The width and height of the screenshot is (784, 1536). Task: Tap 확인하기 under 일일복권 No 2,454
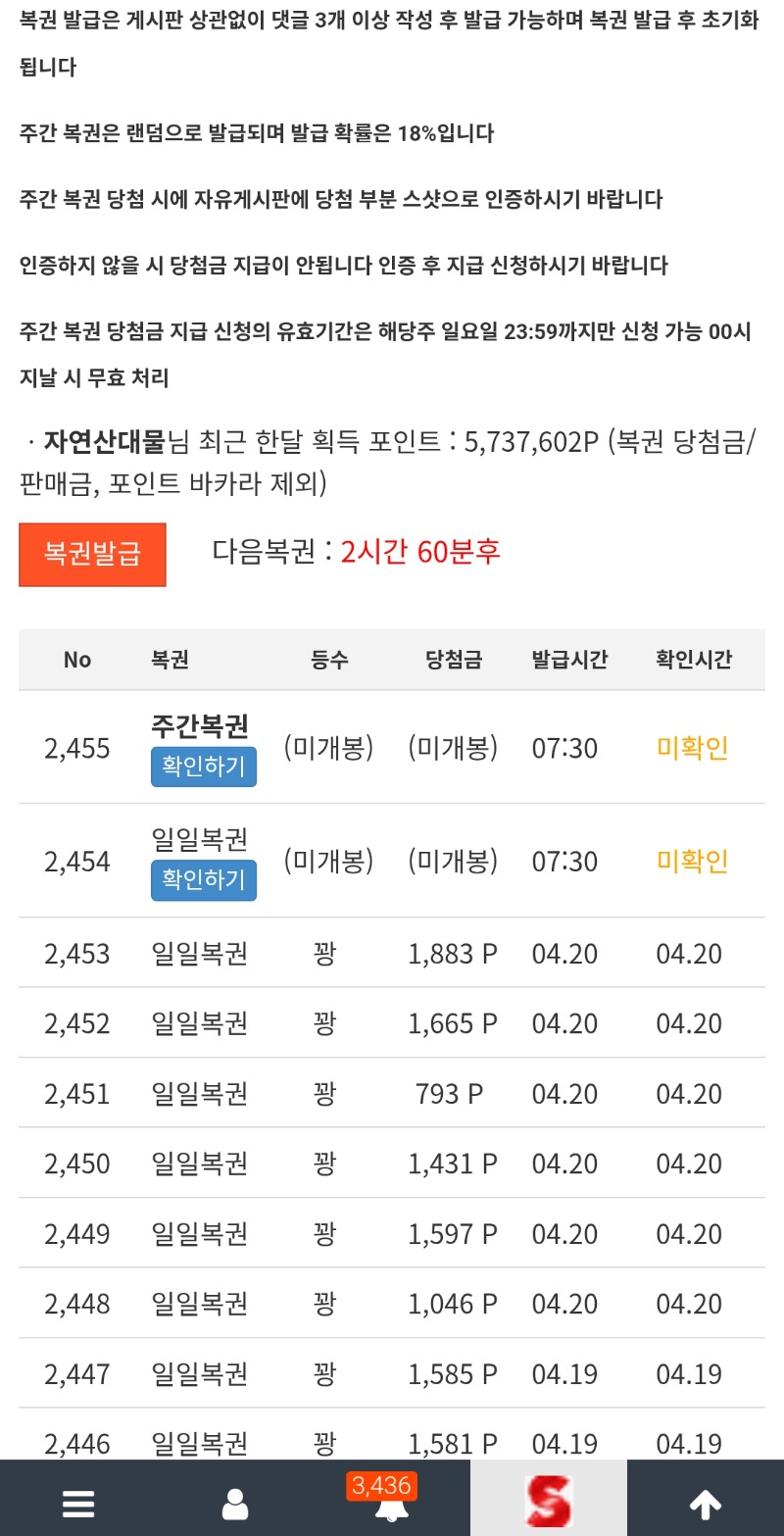click(x=204, y=879)
